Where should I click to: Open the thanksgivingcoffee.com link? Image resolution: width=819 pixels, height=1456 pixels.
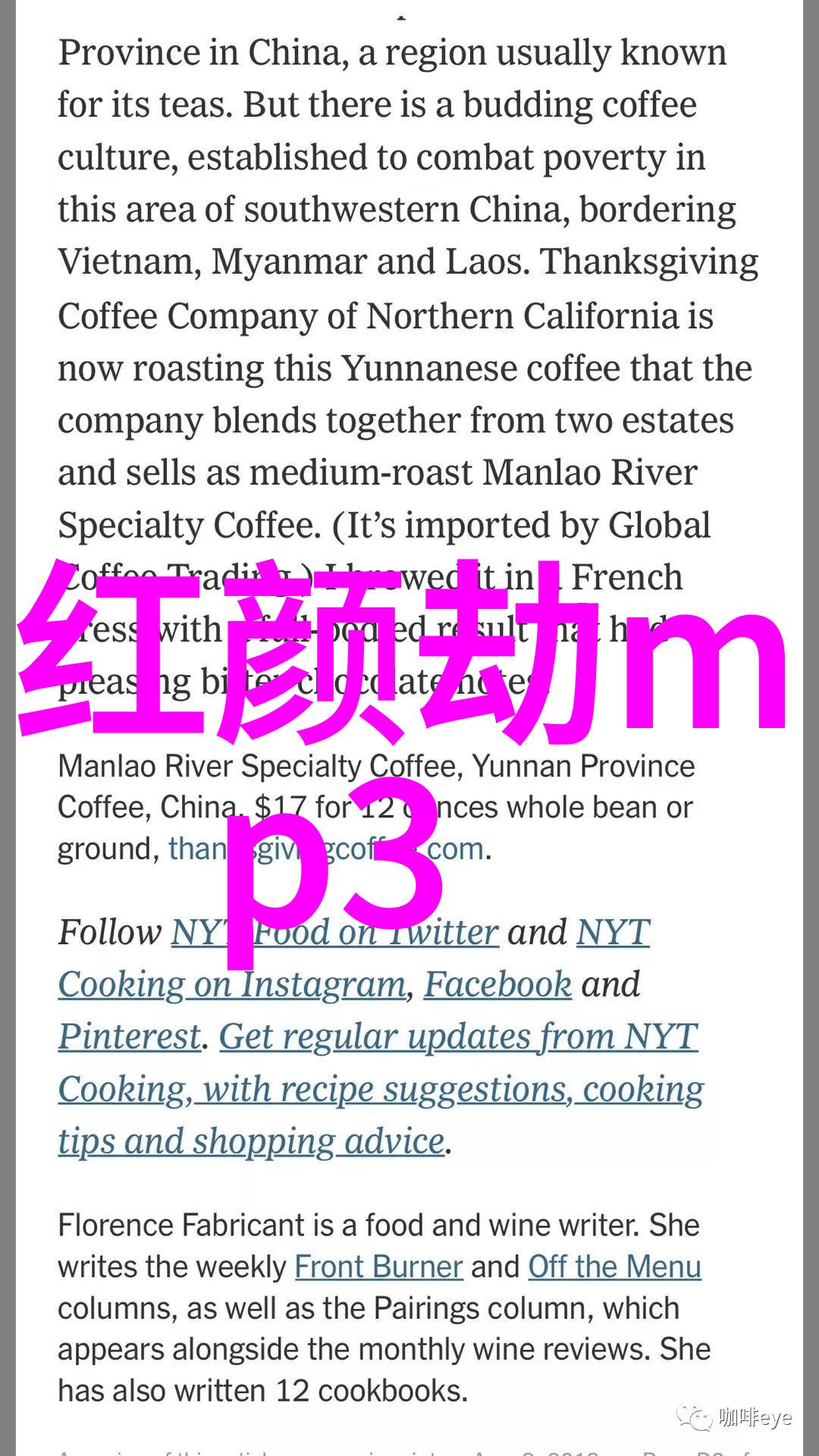coord(326,849)
